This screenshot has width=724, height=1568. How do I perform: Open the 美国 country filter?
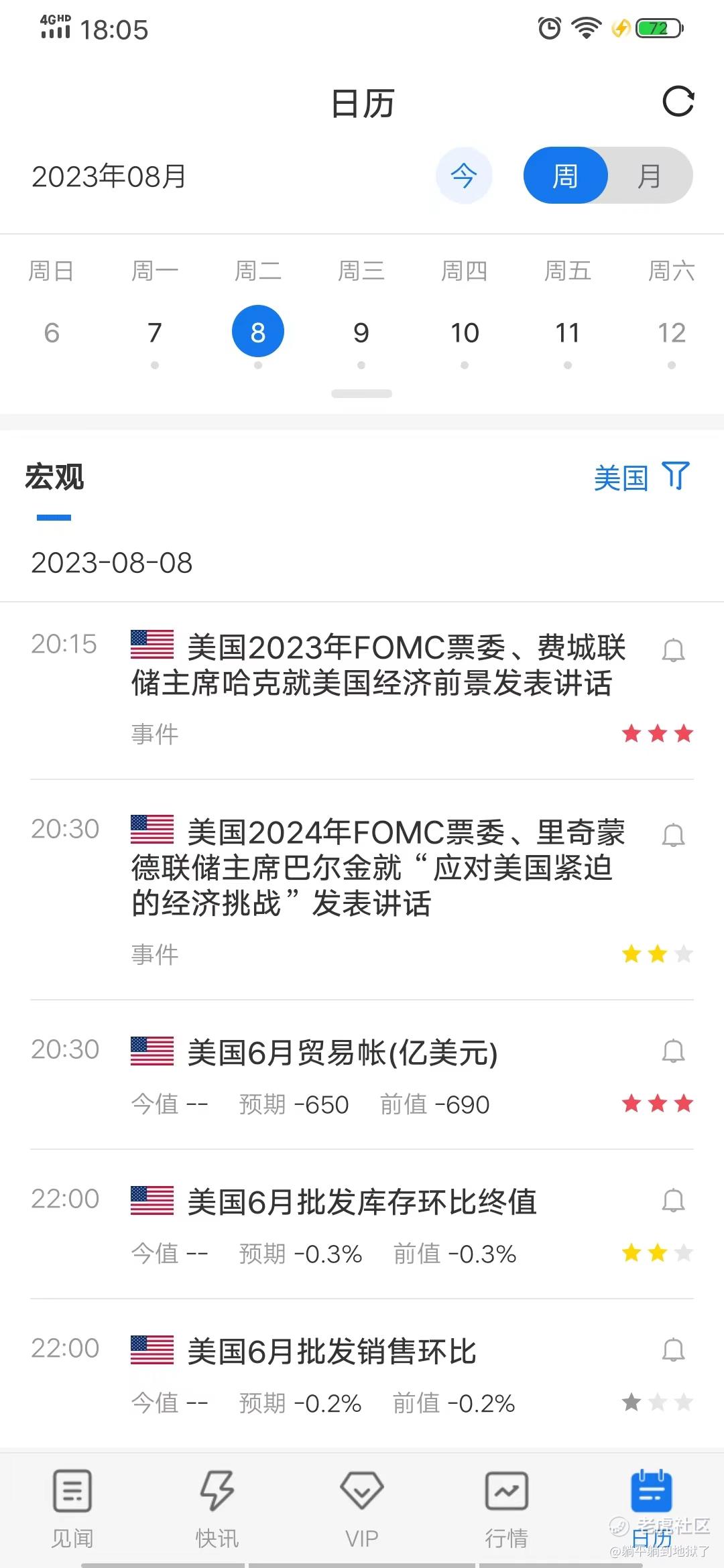[x=641, y=477]
